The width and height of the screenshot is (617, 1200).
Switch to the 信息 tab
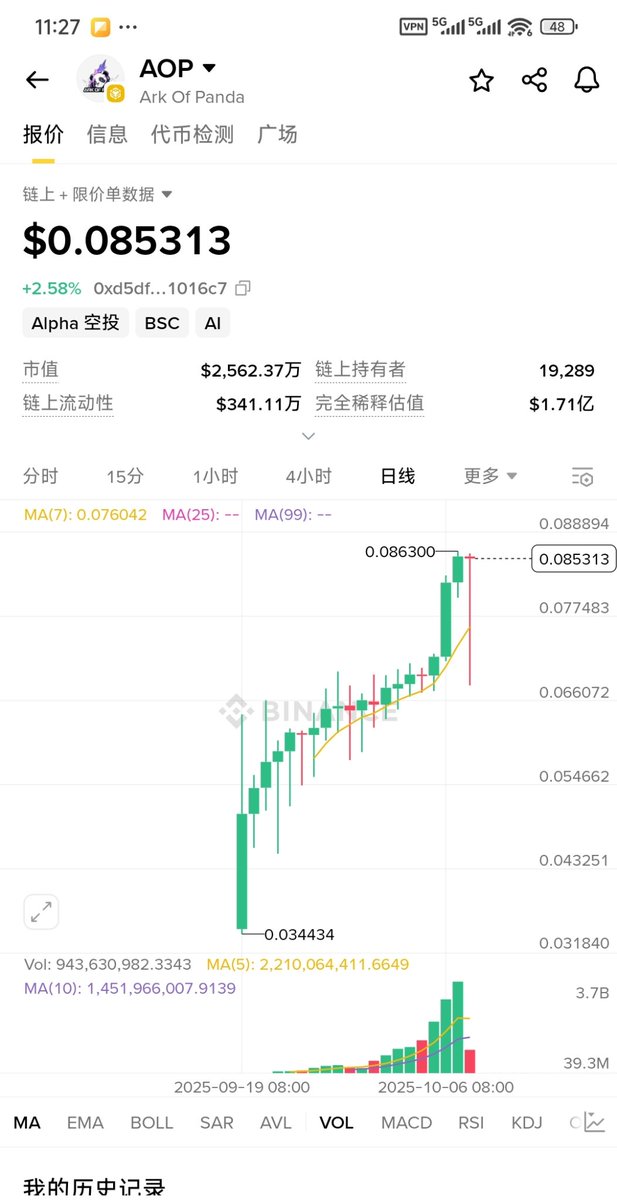pyautogui.click(x=107, y=134)
